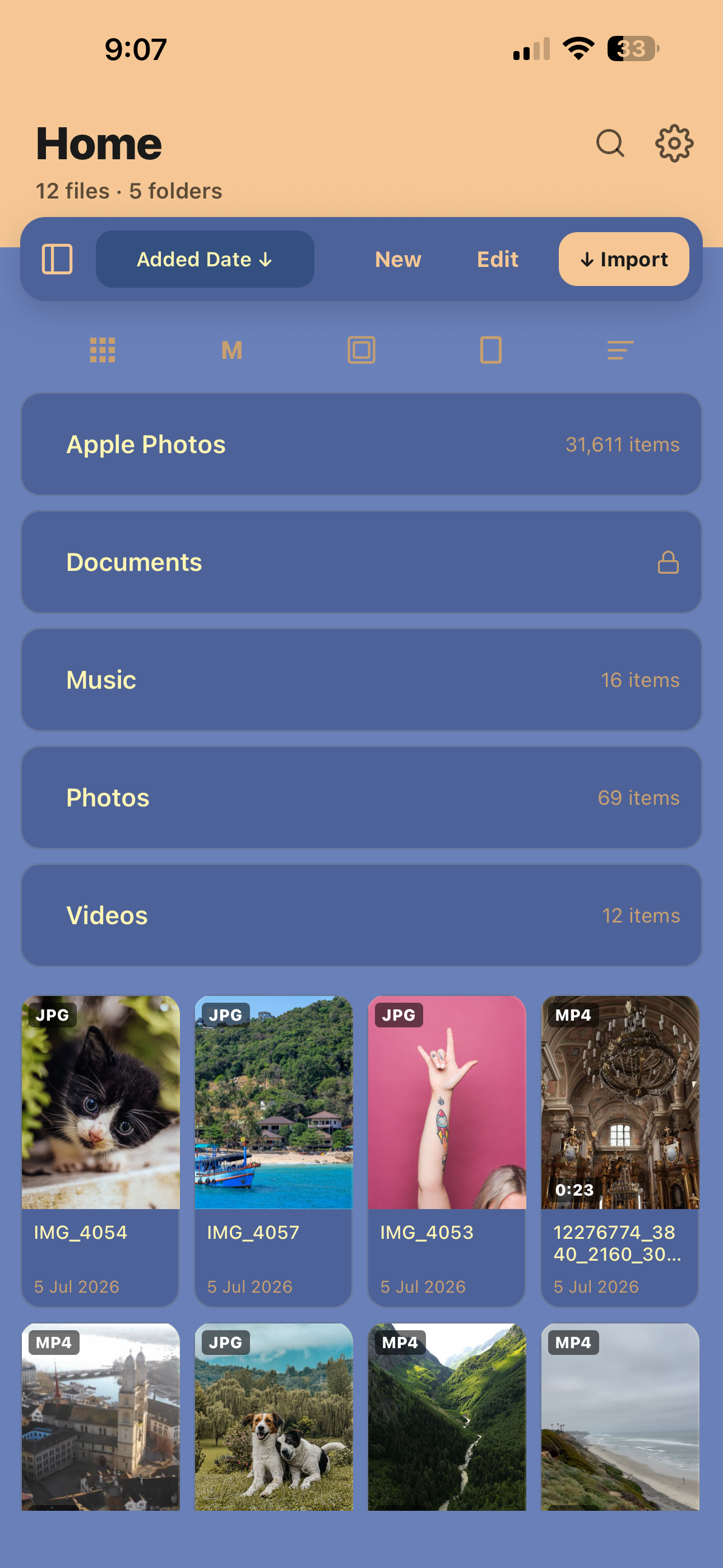
Task: Open the Videos folder
Action: point(361,915)
